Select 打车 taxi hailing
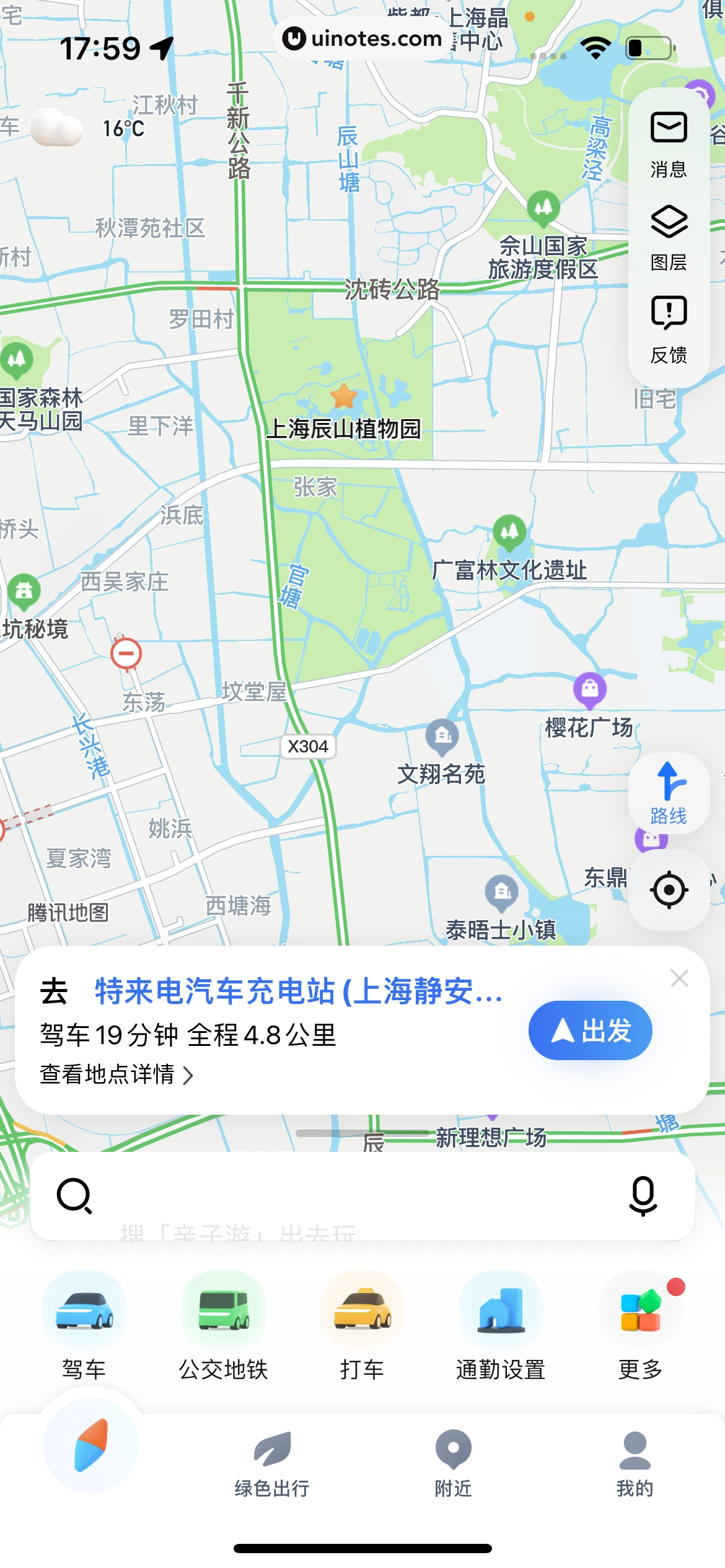The height and width of the screenshot is (1568, 725). [x=362, y=1325]
